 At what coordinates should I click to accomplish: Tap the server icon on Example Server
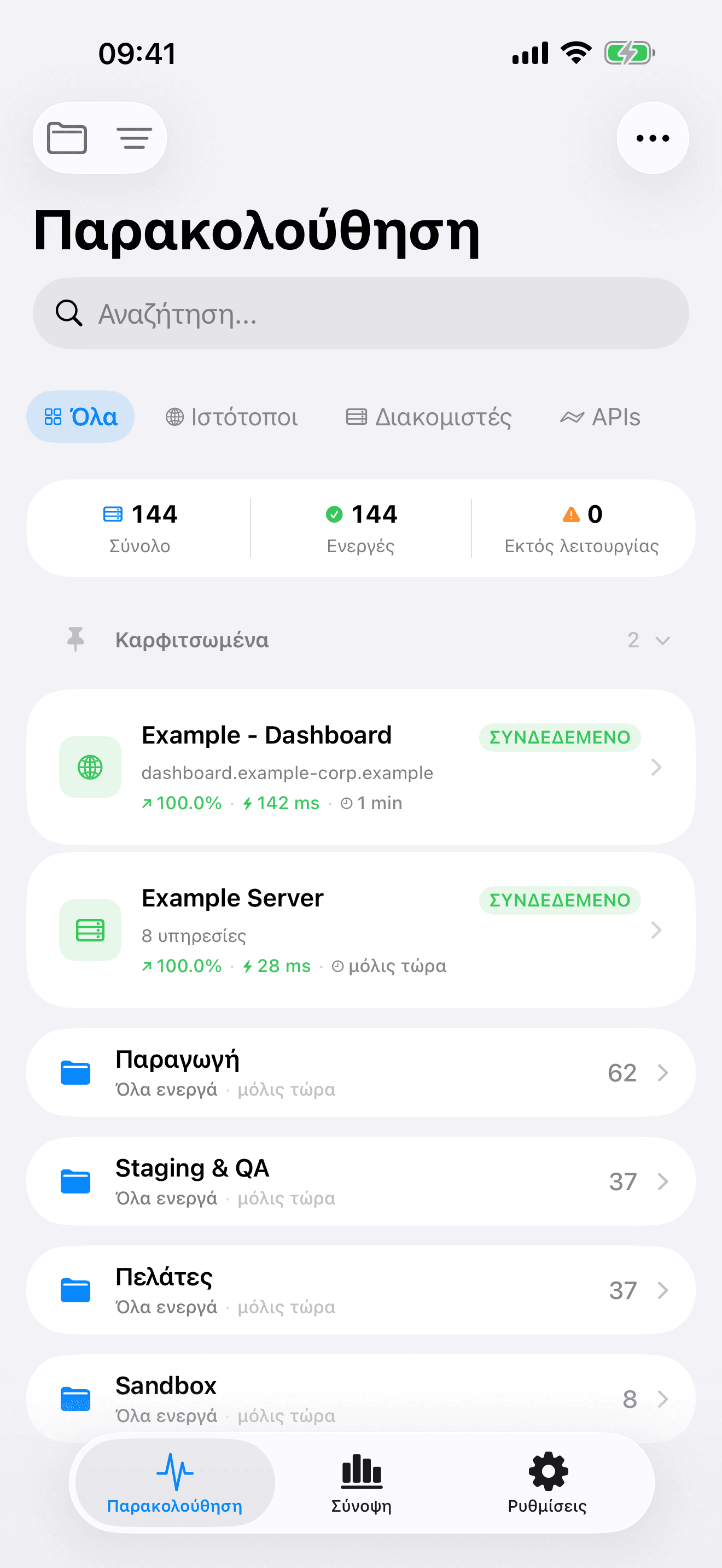point(90,929)
